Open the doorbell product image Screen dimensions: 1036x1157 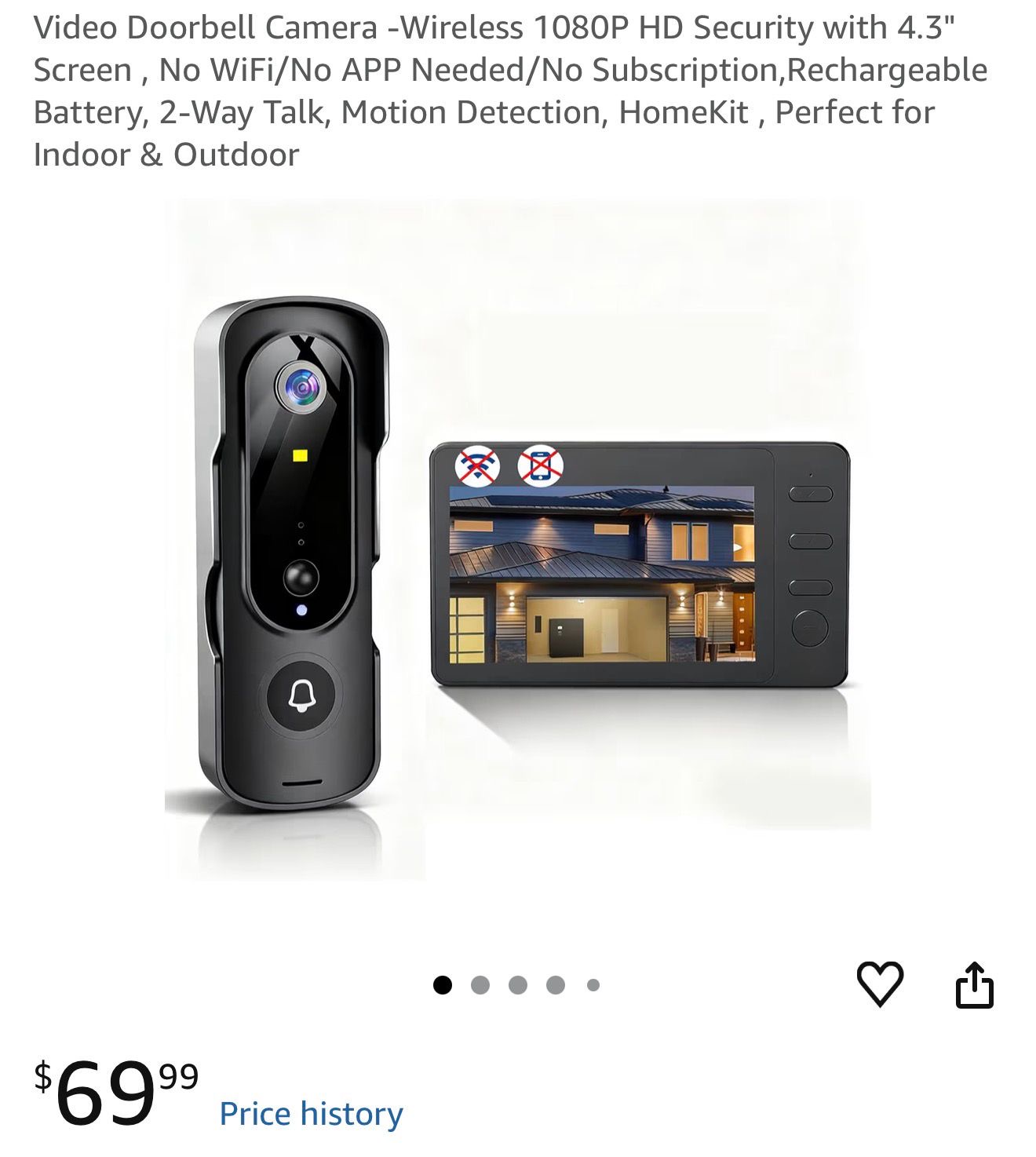(x=518, y=542)
